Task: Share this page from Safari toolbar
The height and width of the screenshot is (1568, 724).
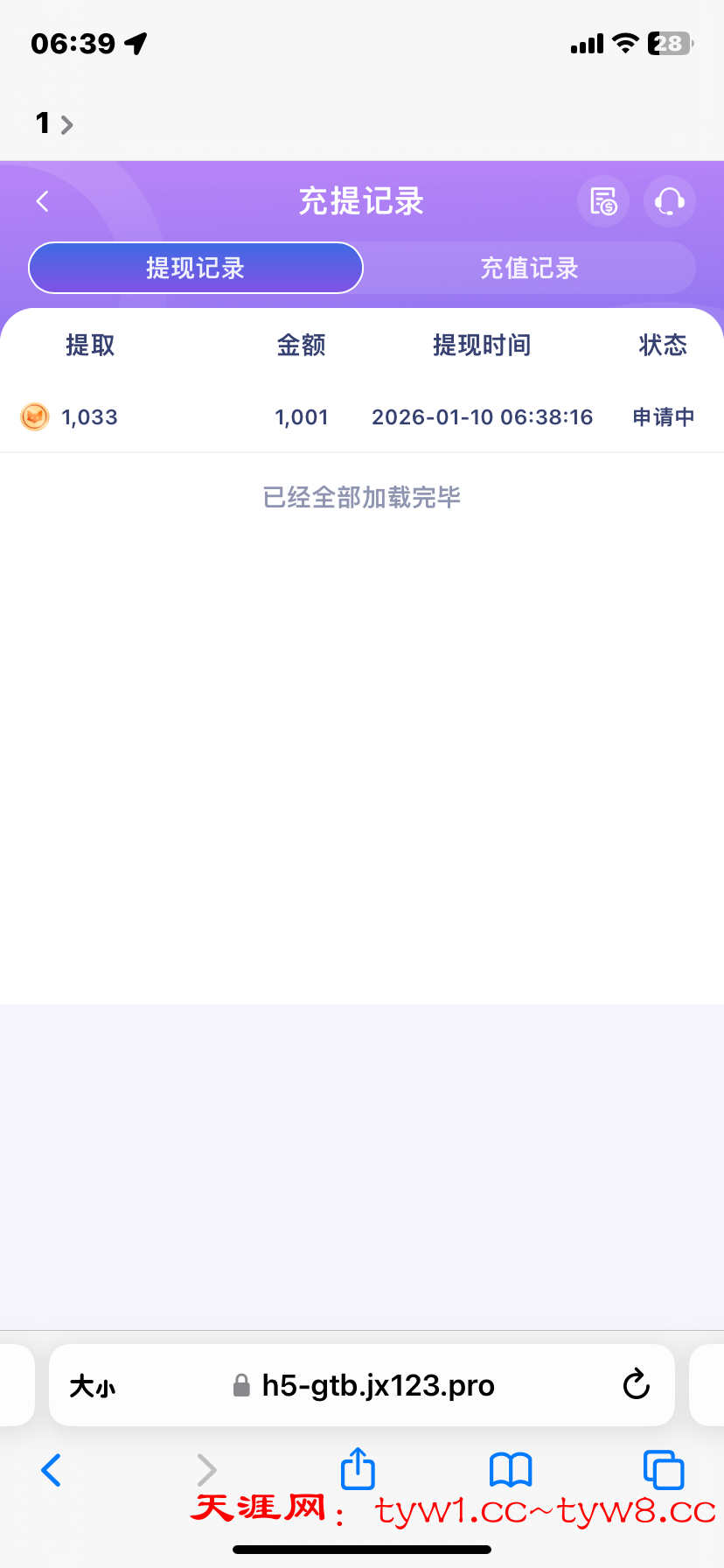Action: pyautogui.click(x=358, y=1469)
